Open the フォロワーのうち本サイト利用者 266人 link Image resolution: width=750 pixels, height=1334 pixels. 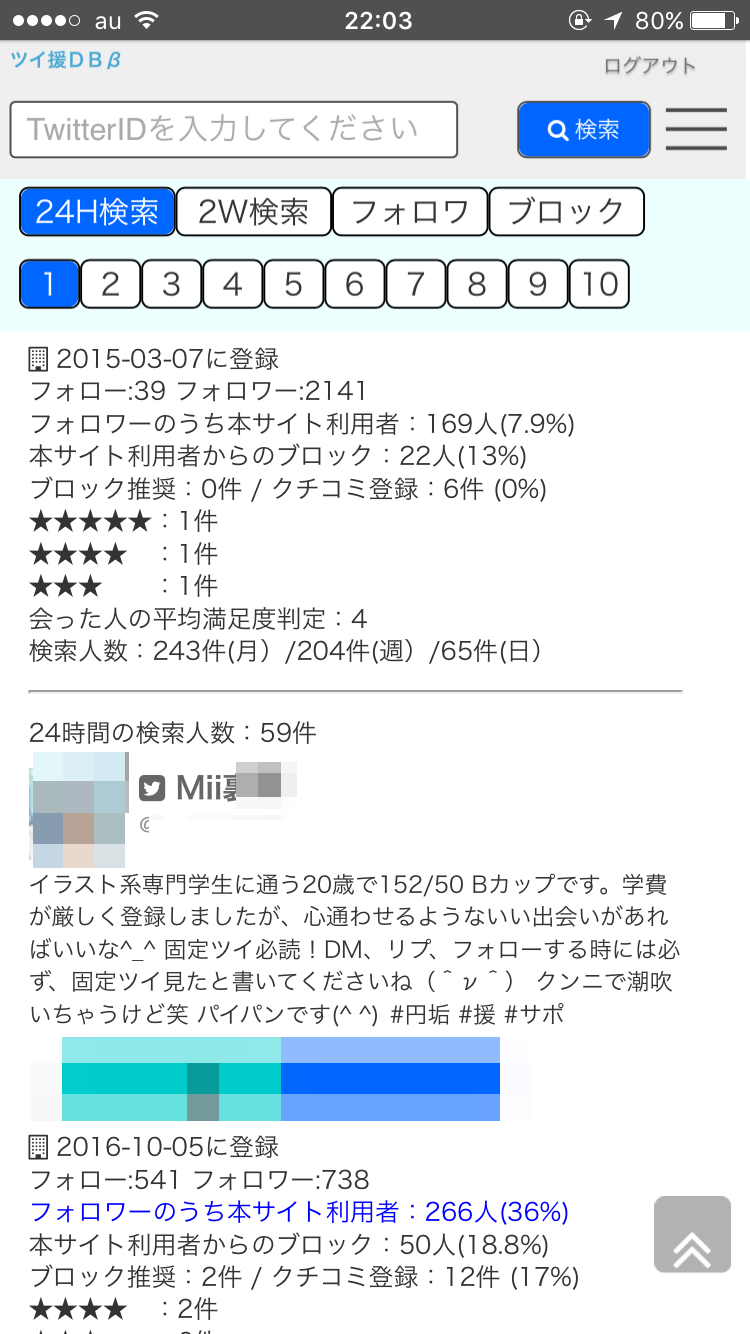point(299,1212)
